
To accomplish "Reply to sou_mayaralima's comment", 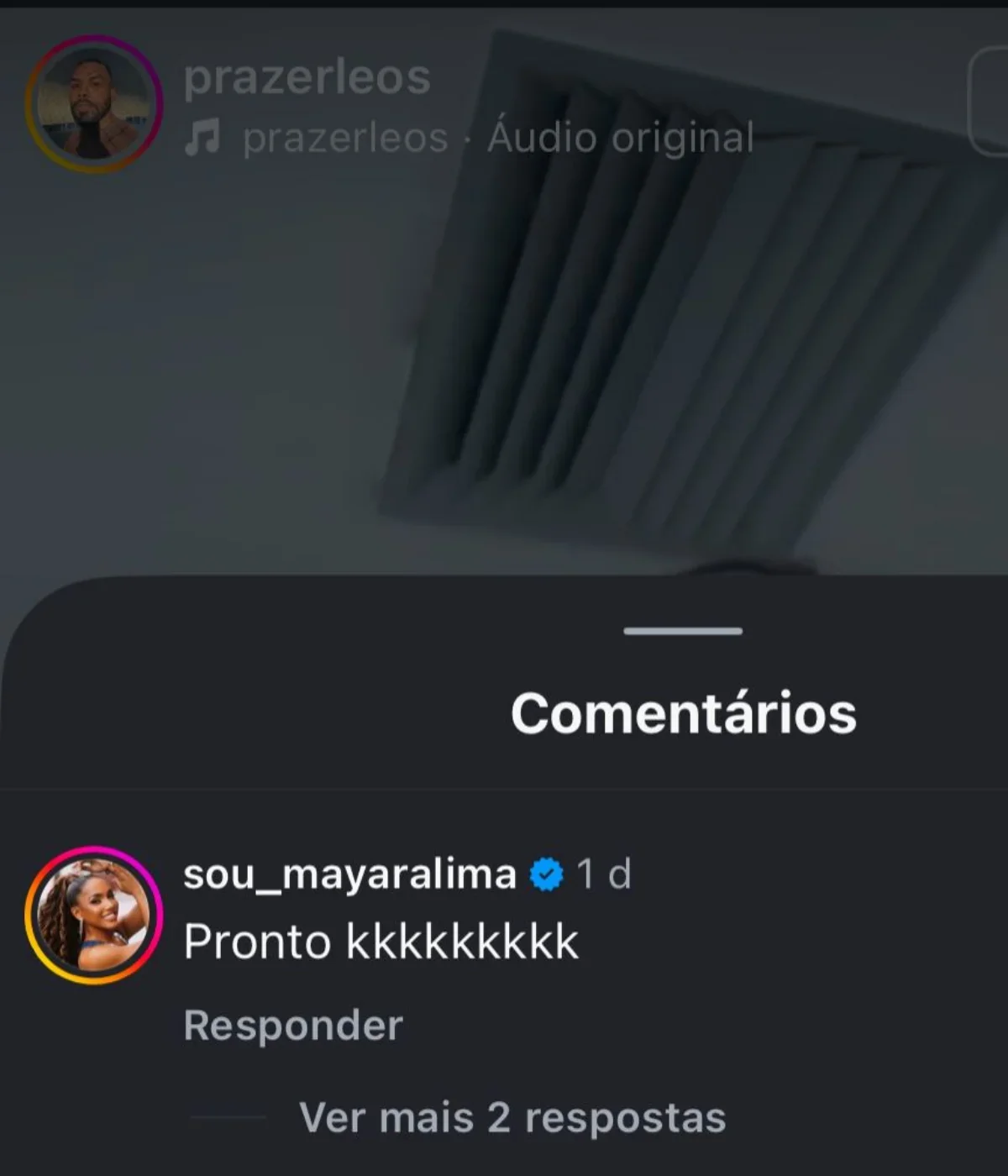I will 293,1026.
